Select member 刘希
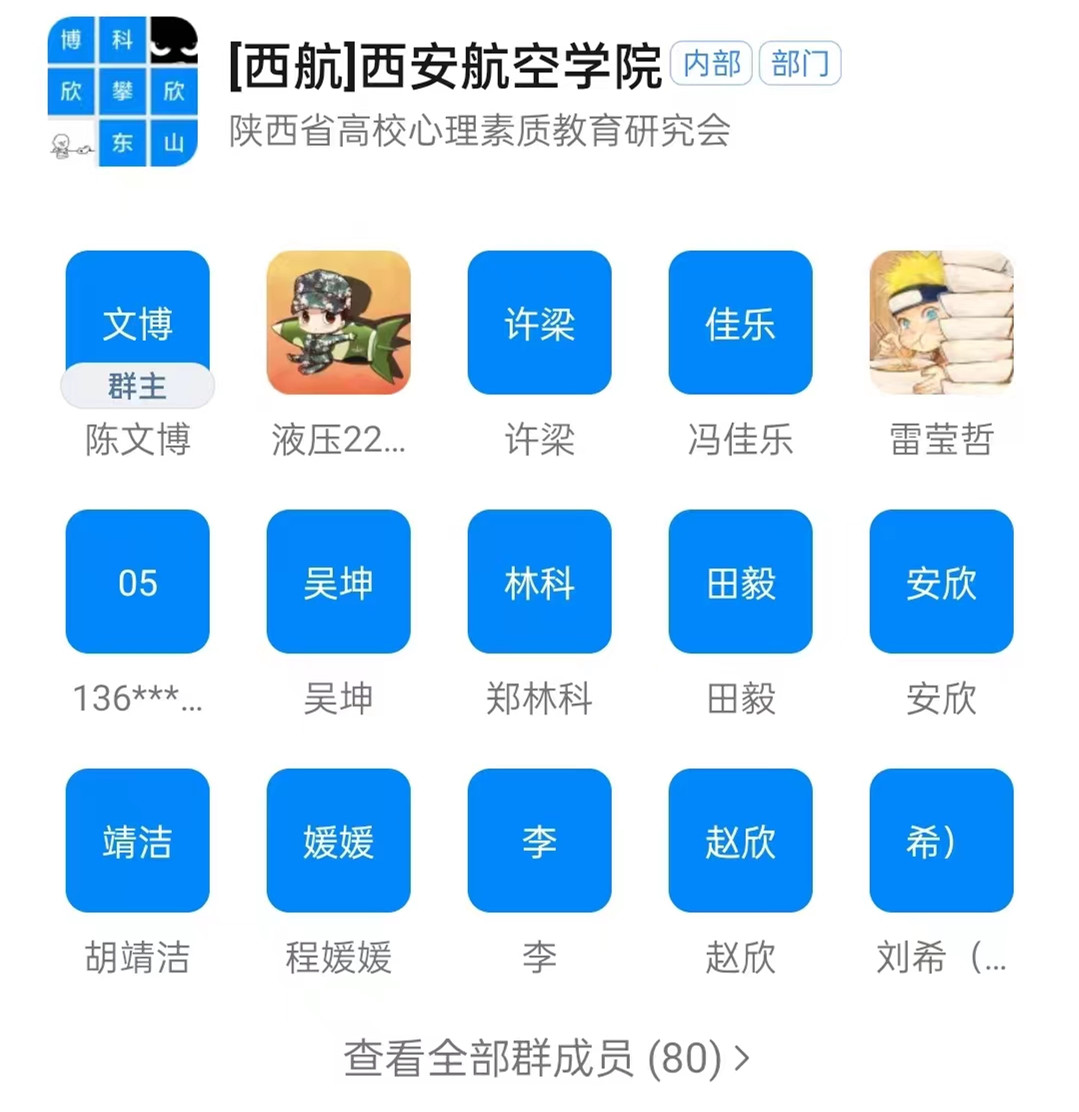 (941, 840)
